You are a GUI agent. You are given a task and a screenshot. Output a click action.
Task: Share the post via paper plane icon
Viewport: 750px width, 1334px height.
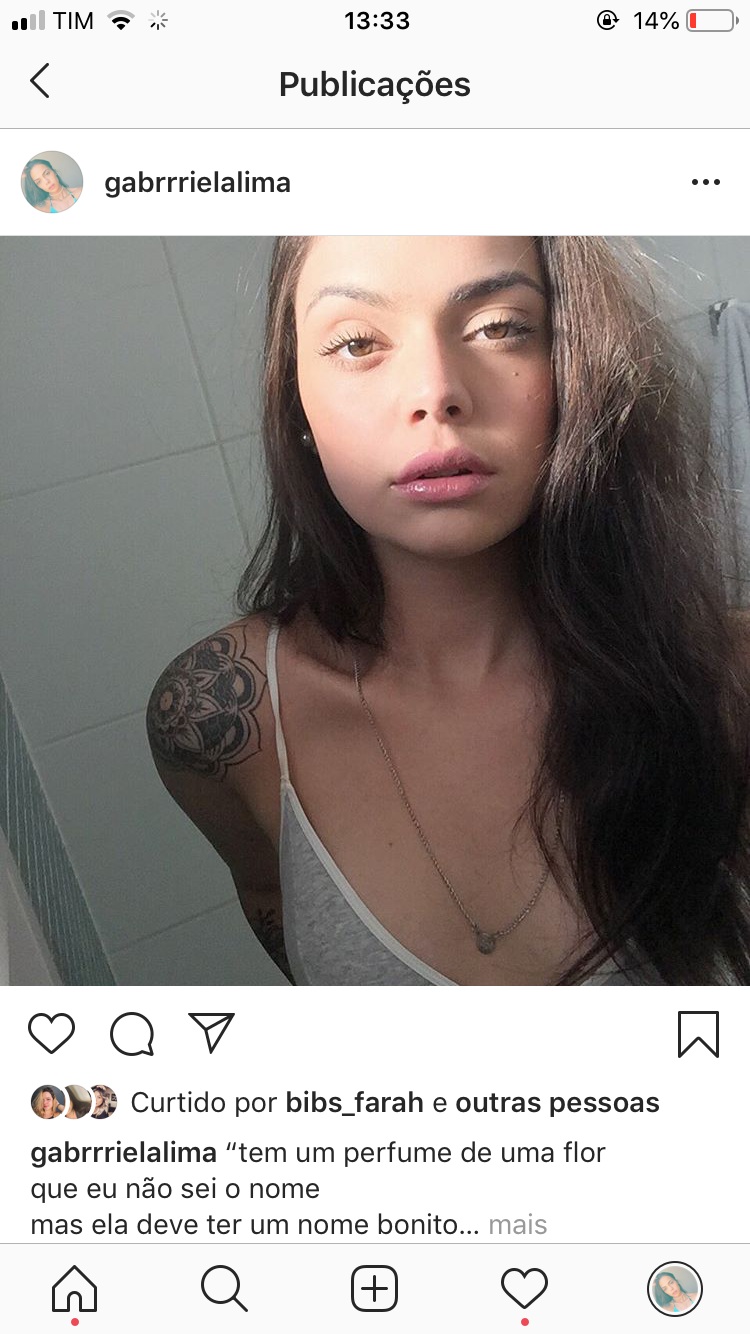[211, 1033]
